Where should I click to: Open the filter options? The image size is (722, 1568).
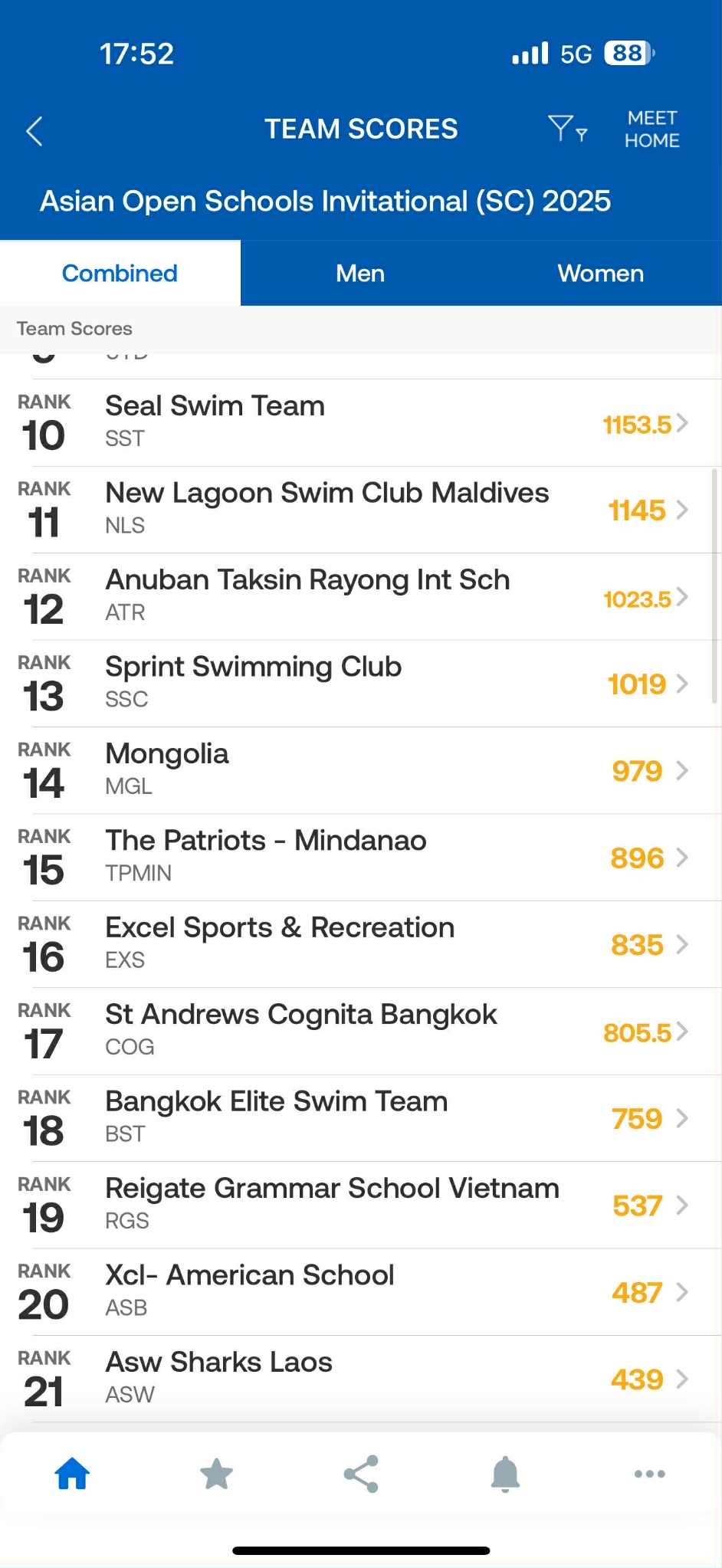(567, 129)
